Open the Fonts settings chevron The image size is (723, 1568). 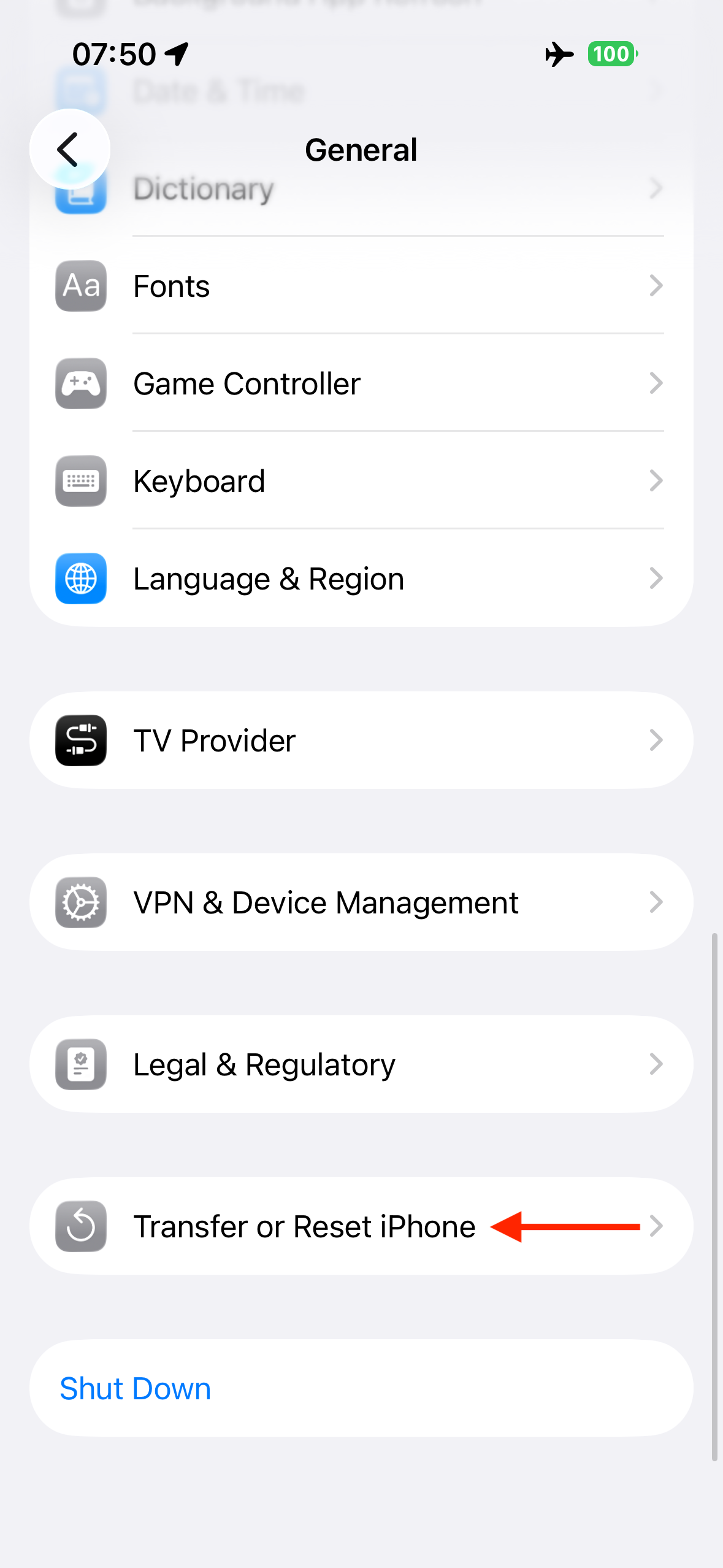(656, 285)
